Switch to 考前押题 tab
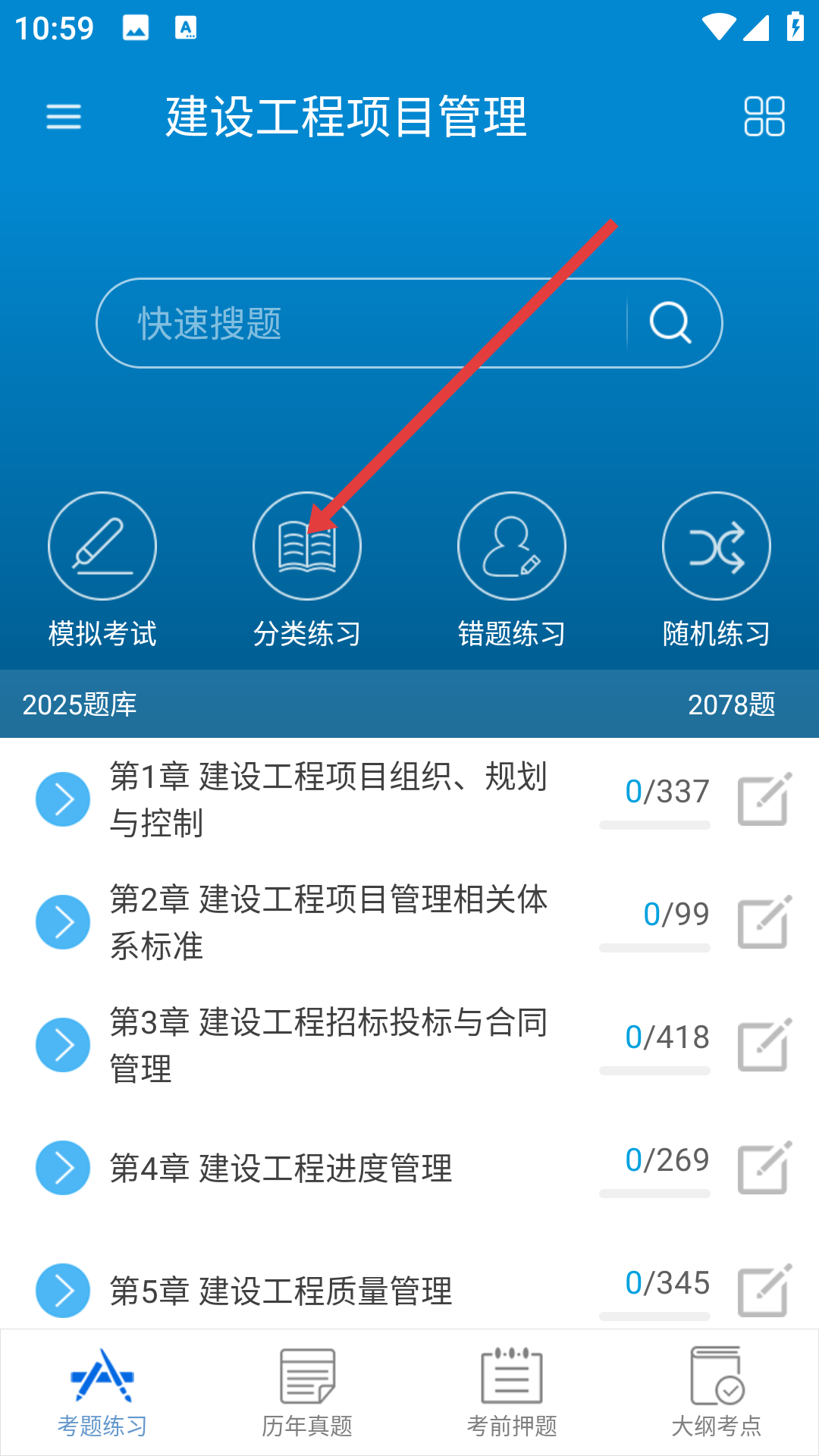Image resolution: width=819 pixels, height=1456 pixels. (512, 1394)
